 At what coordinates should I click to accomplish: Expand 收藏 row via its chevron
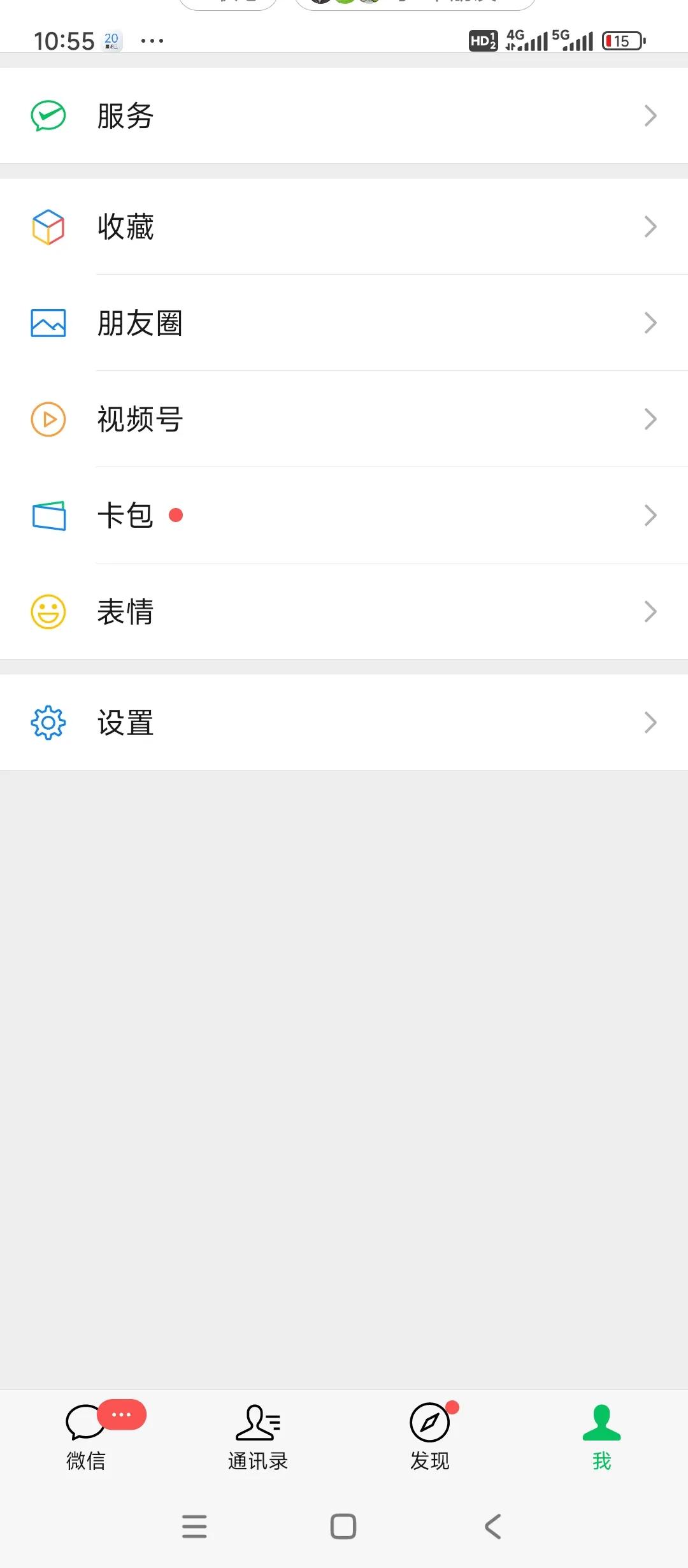pyautogui.click(x=650, y=226)
